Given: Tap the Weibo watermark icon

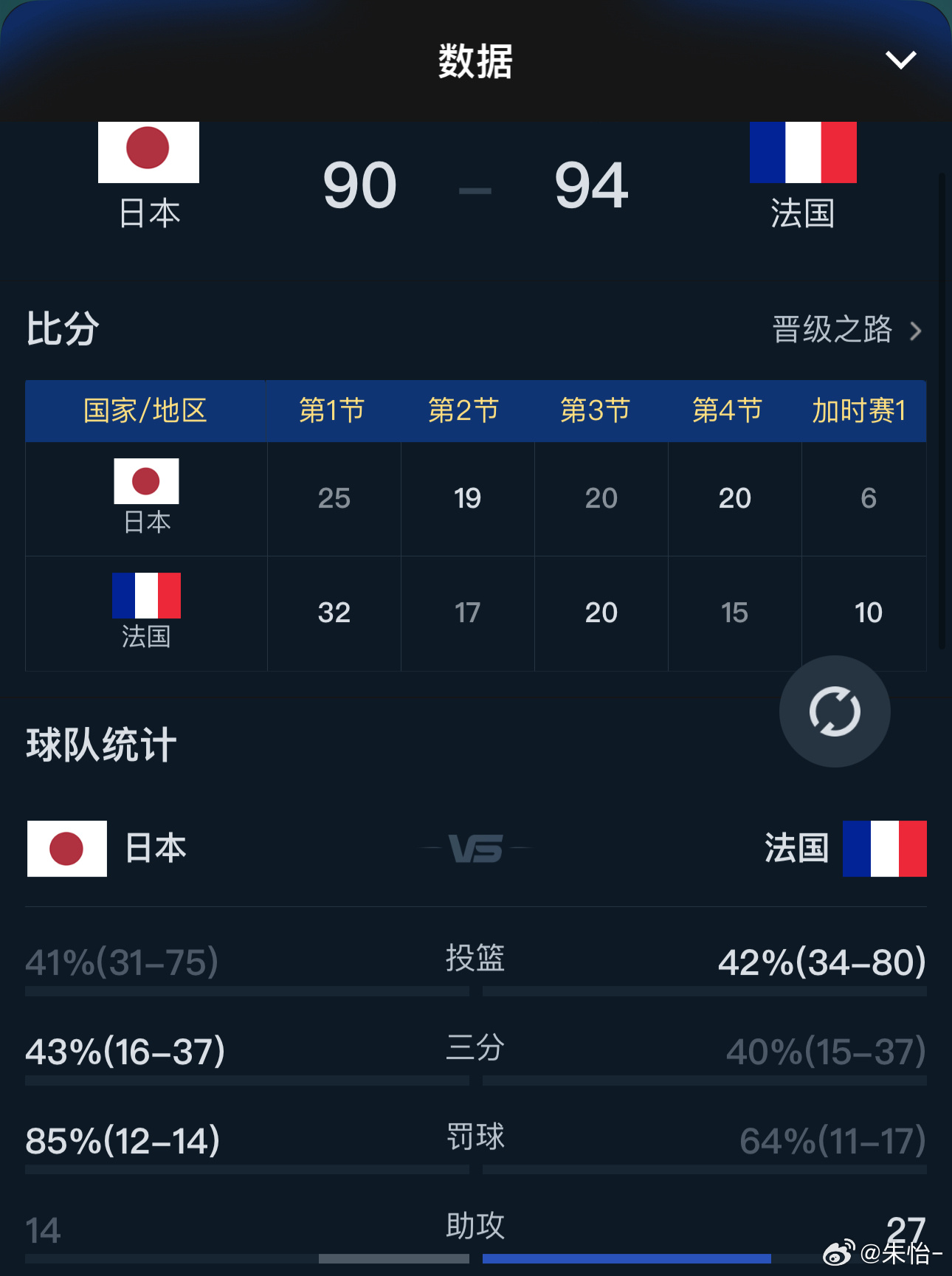Looking at the screenshot, I should coord(840,1252).
